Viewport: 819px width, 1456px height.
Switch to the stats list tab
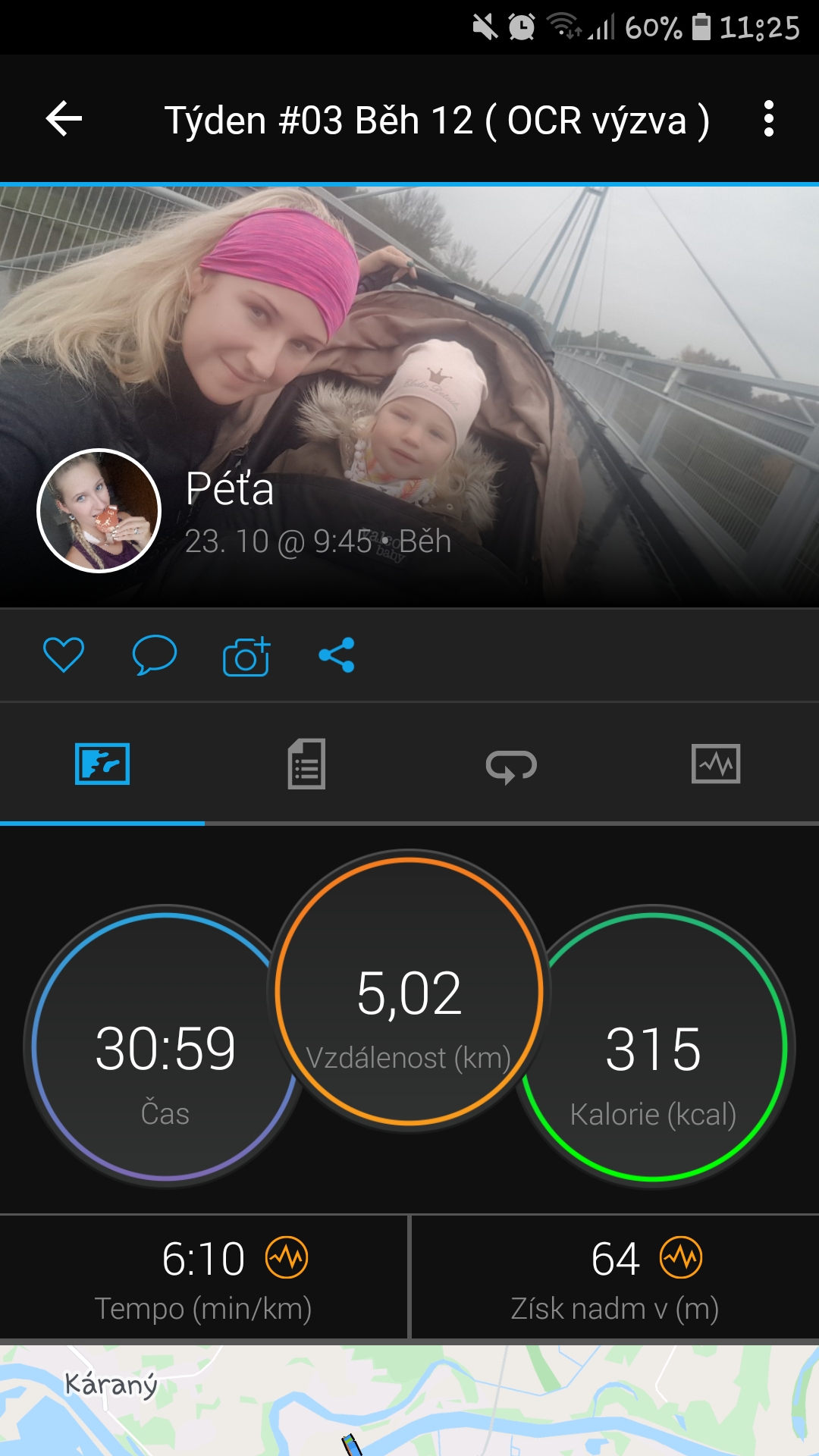[x=306, y=764]
